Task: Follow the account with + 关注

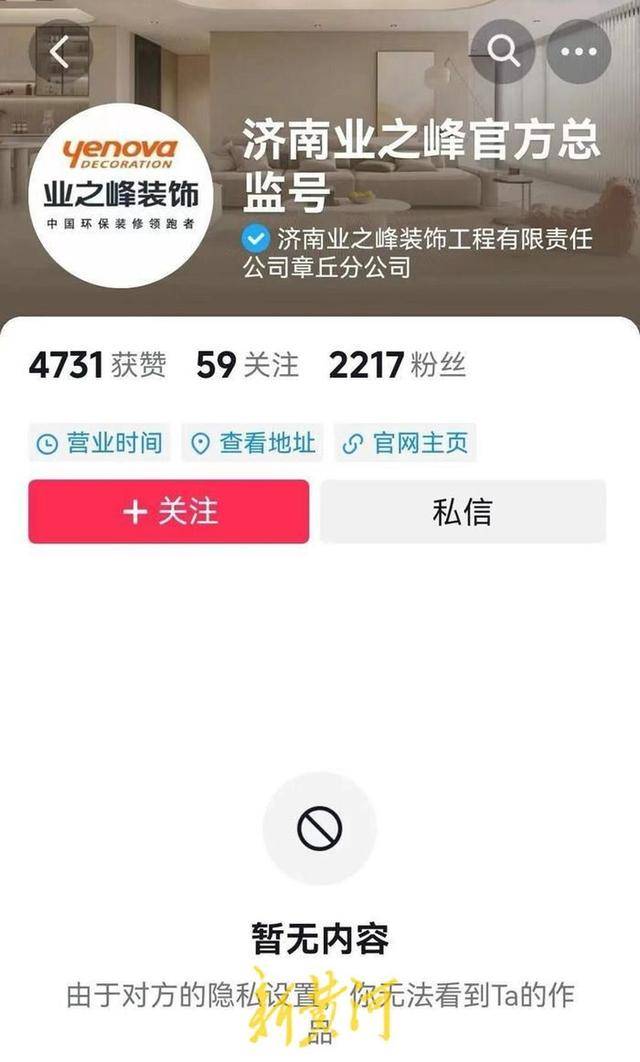Action: [169, 512]
